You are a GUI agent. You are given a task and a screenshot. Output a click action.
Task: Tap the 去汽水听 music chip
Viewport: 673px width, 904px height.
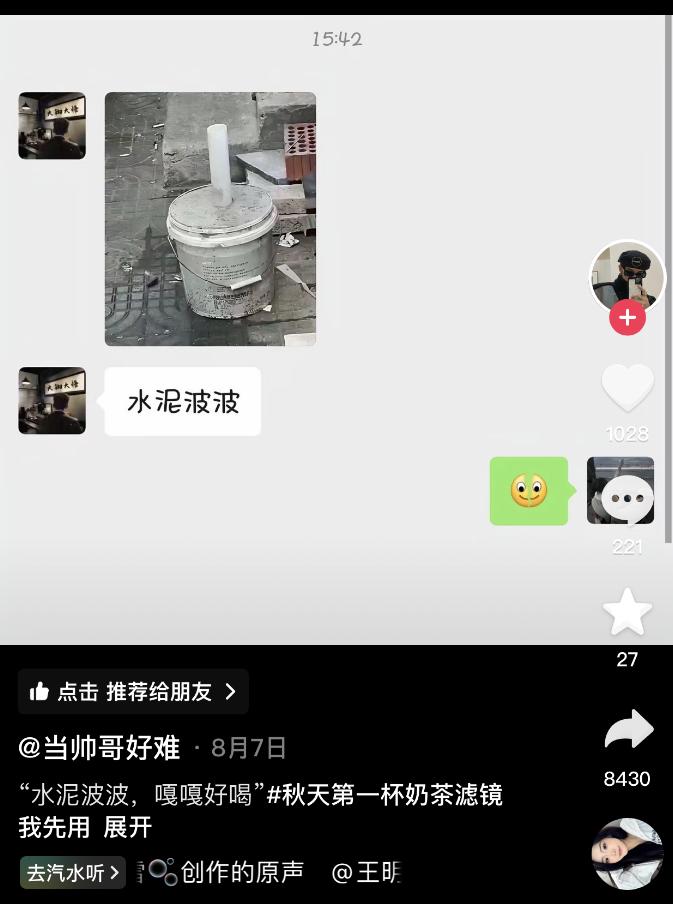[x=72, y=872]
